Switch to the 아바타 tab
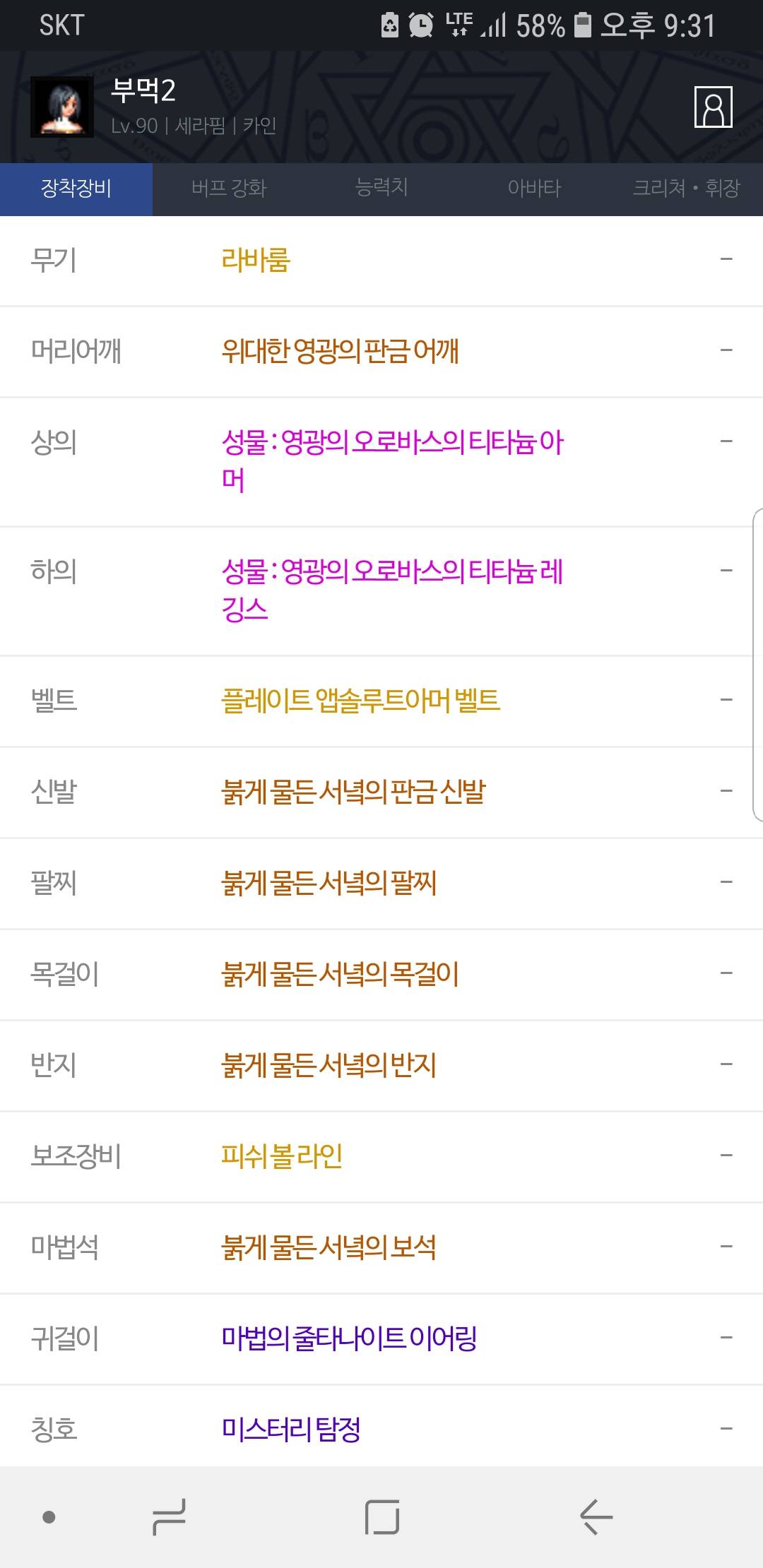Image resolution: width=763 pixels, height=1568 pixels. coord(534,189)
